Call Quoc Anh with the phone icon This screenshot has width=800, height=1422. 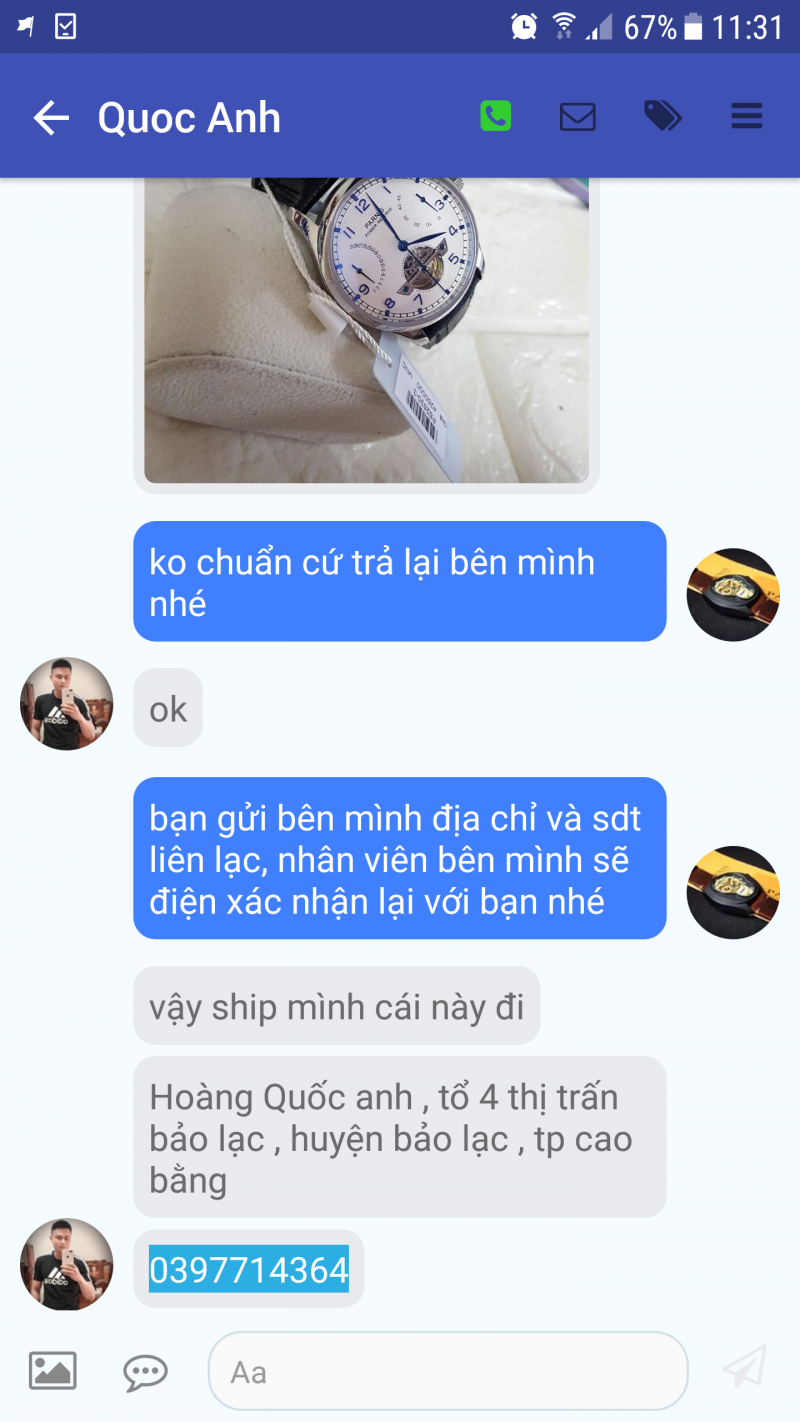[x=495, y=116]
